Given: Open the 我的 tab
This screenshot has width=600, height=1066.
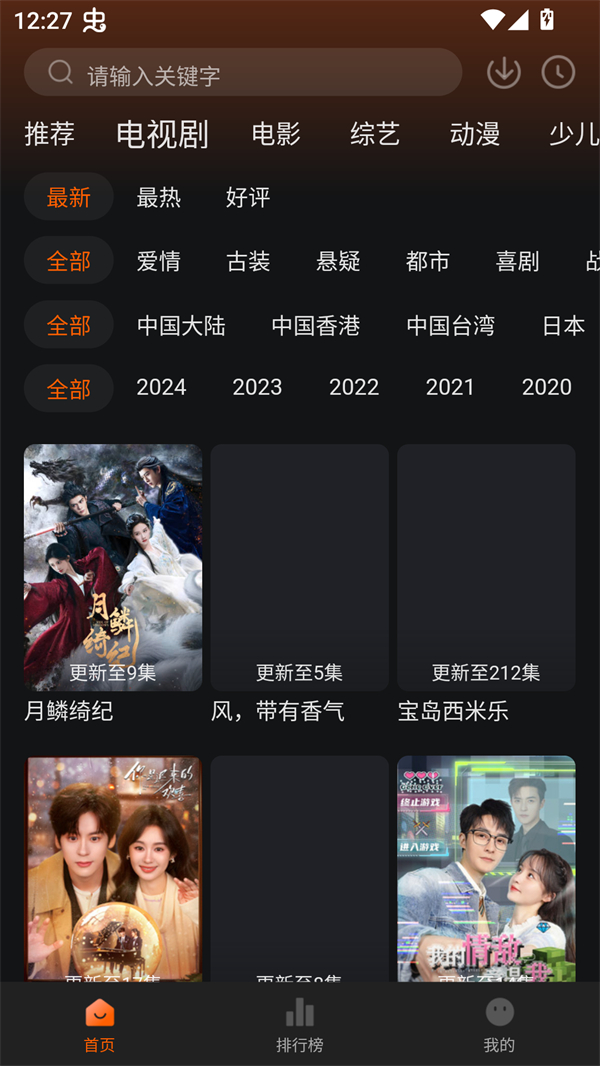Looking at the screenshot, I should [499, 1026].
